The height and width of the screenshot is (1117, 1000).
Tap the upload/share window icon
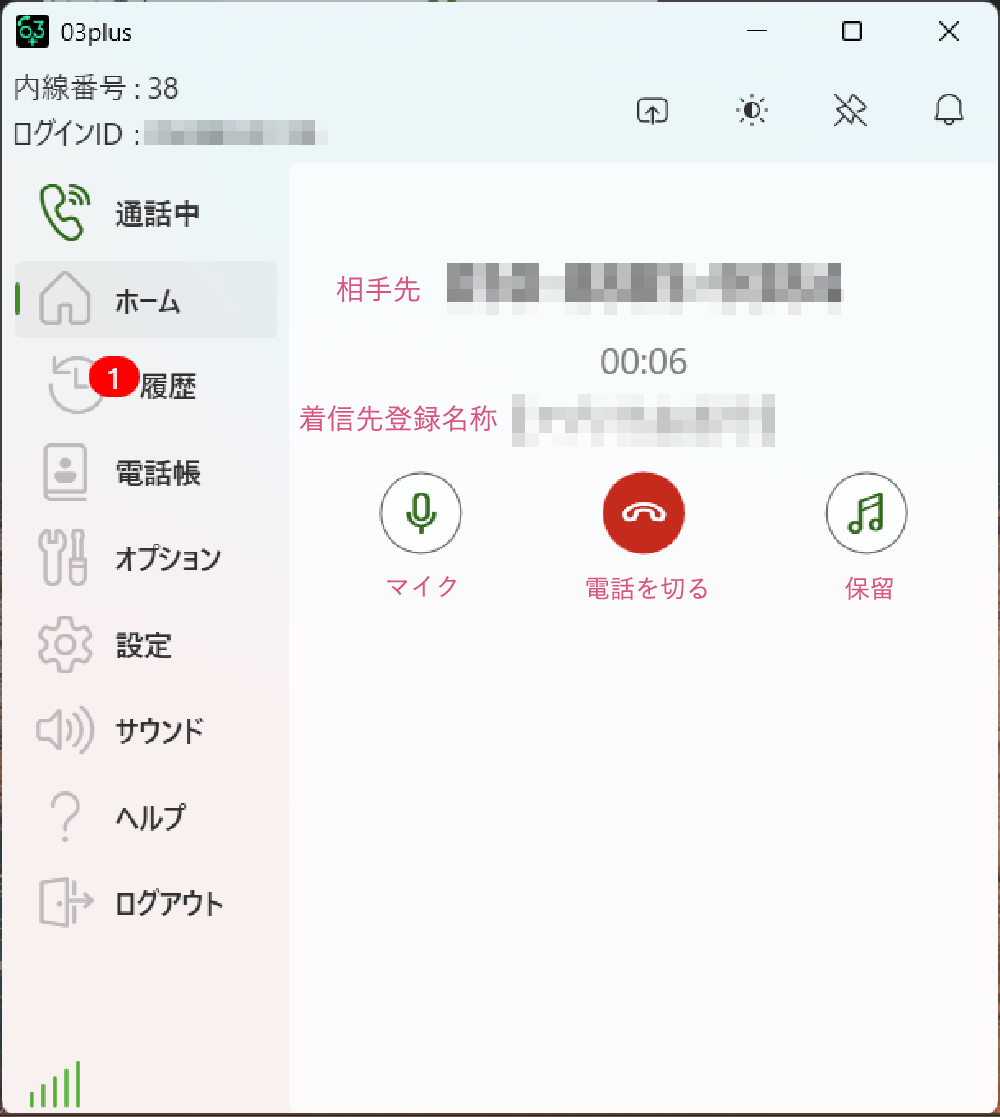(652, 111)
